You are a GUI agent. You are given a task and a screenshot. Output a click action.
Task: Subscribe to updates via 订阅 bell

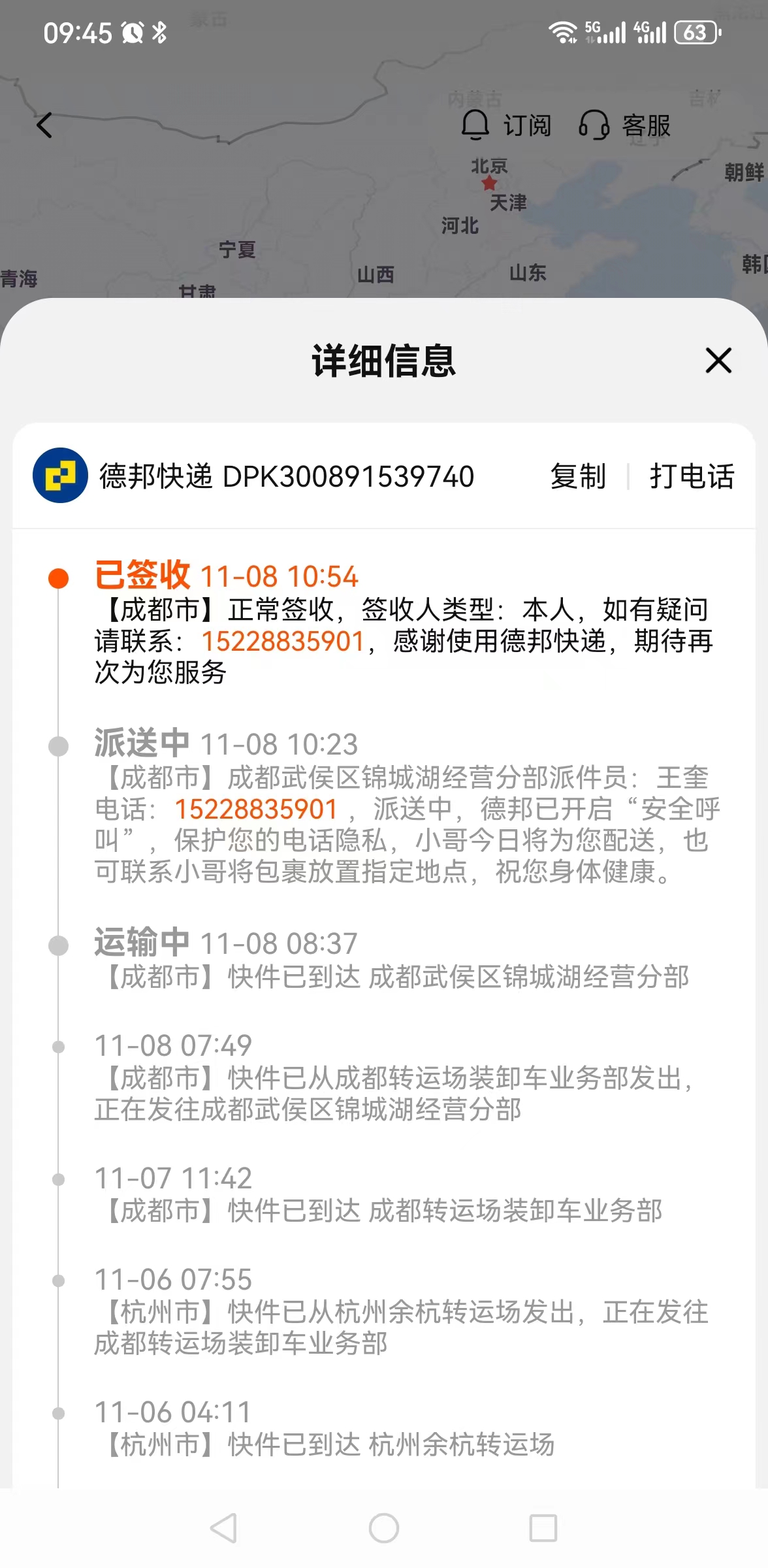click(x=506, y=125)
